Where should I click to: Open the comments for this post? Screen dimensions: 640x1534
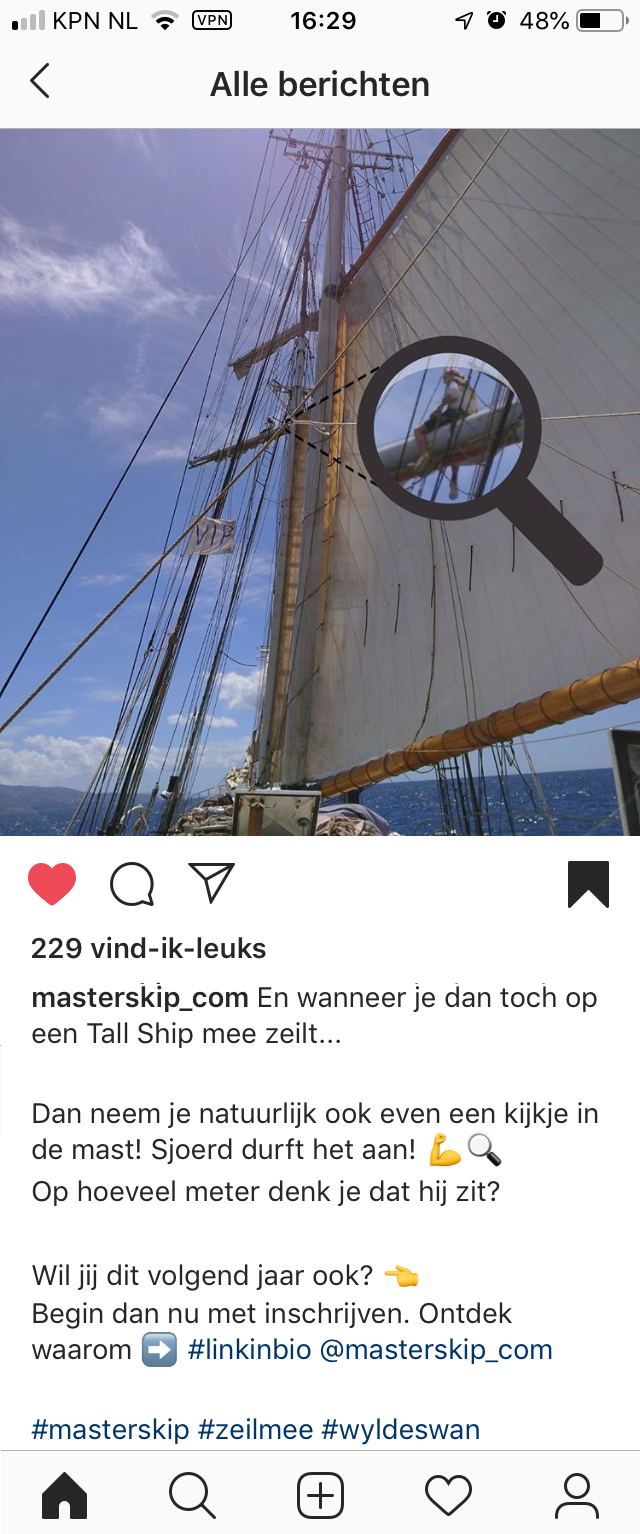point(131,885)
